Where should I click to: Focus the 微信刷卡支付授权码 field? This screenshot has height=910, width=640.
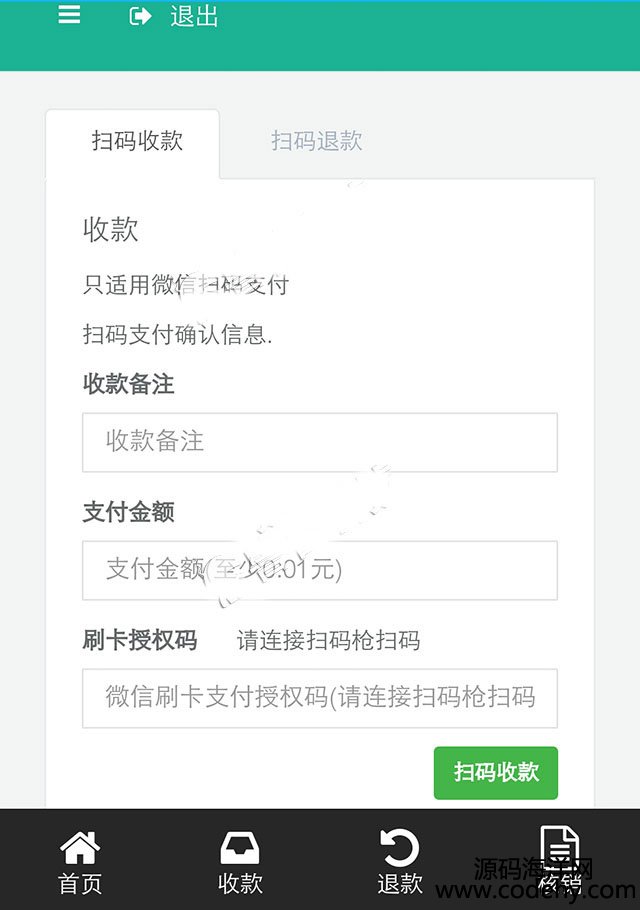[x=319, y=697]
